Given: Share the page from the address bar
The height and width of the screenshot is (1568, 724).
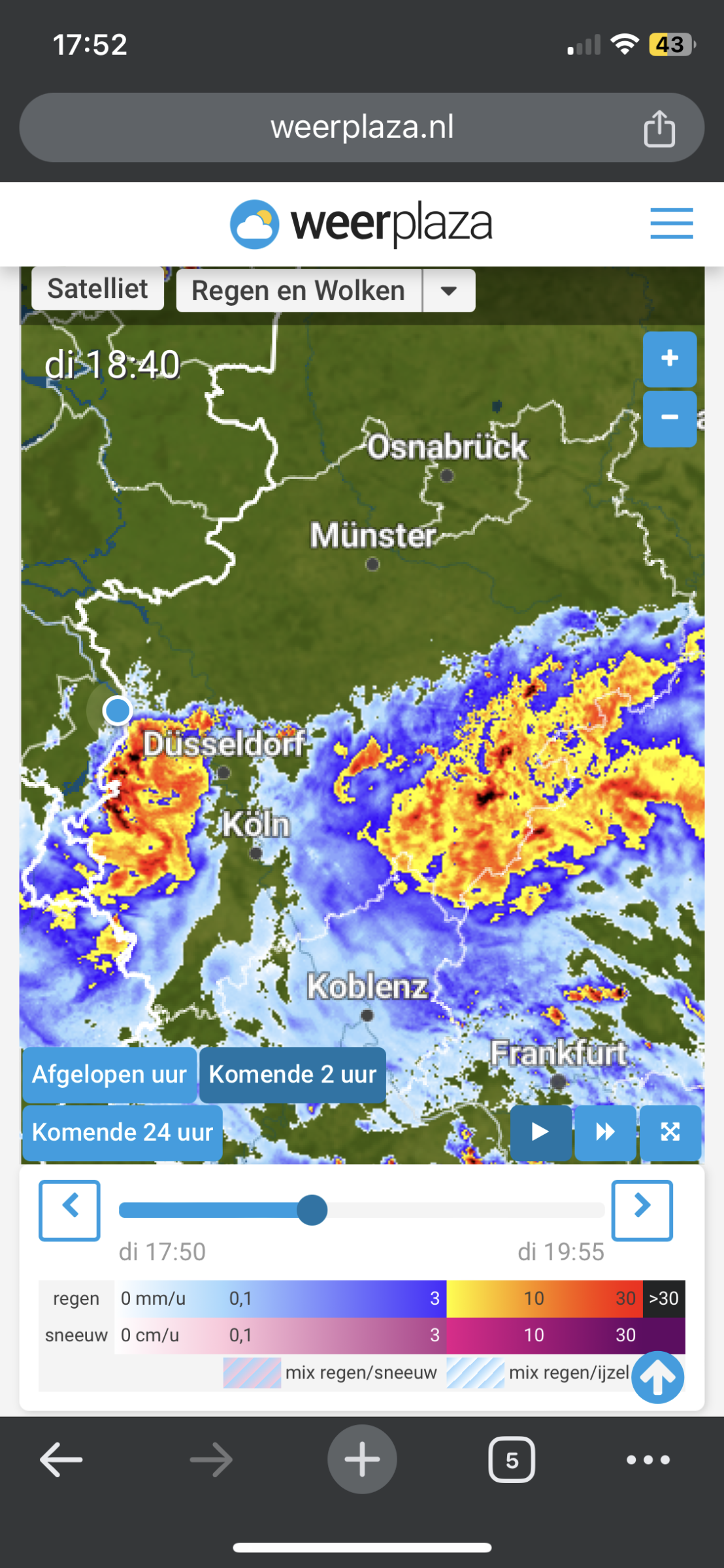Looking at the screenshot, I should [659, 128].
